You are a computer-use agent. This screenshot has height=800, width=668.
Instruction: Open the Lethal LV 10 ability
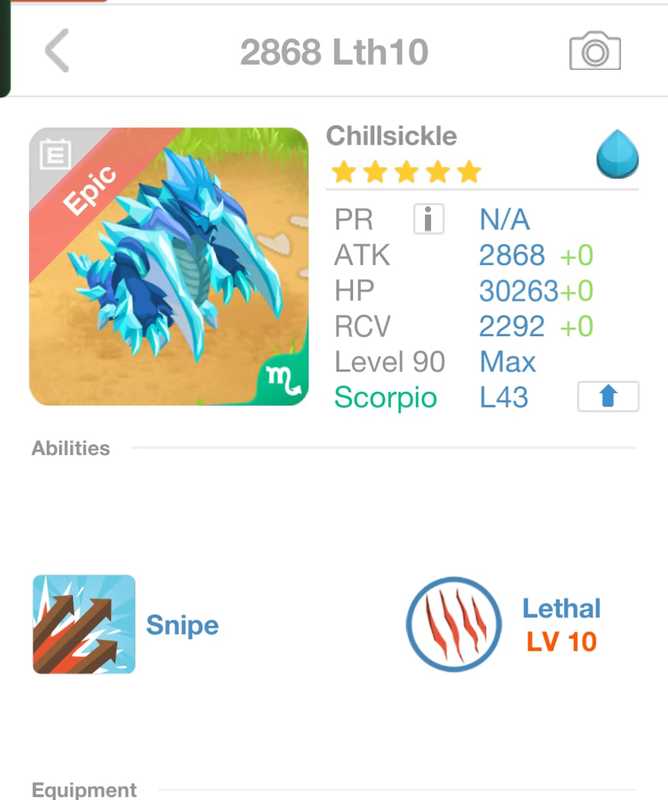point(454,625)
